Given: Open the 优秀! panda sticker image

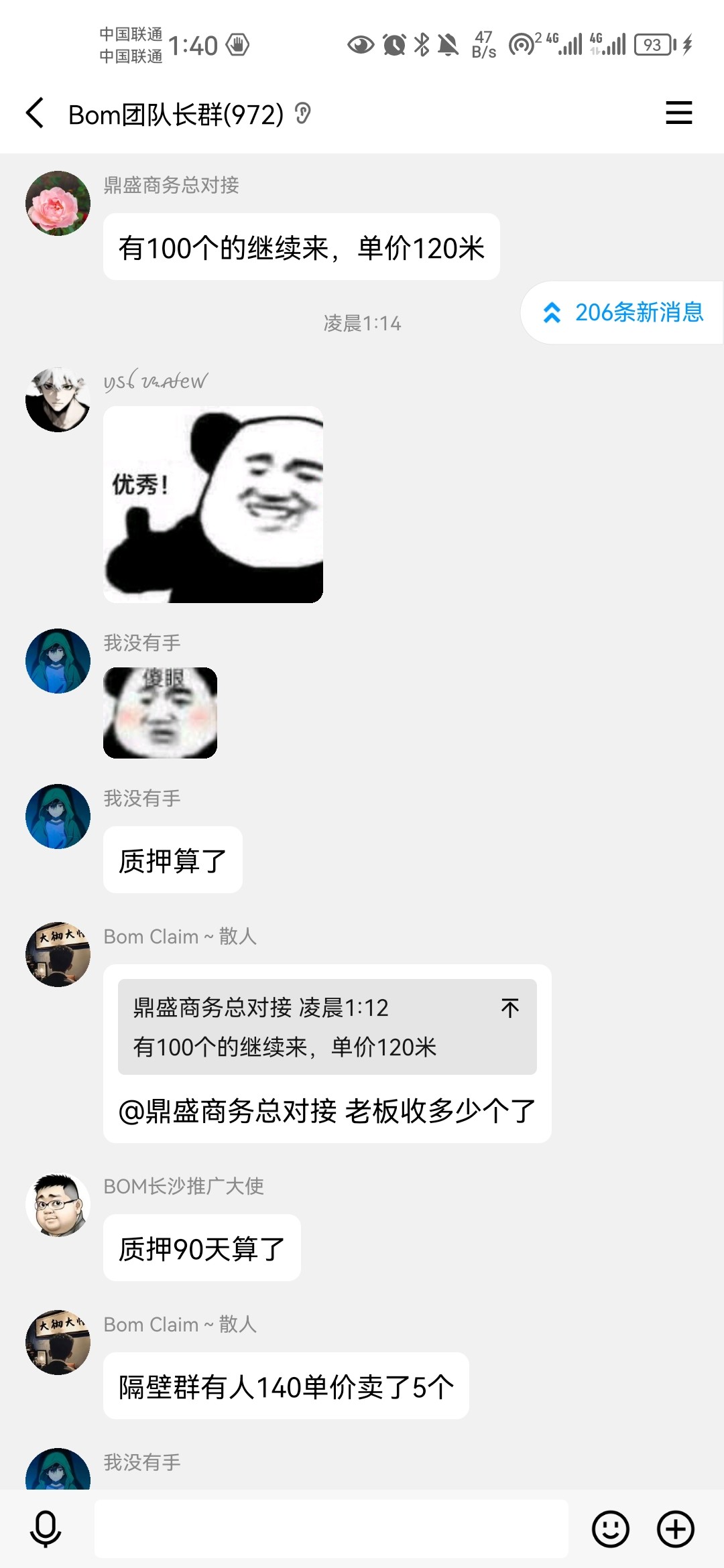Looking at the screenshot, I should tap(213, 504).
